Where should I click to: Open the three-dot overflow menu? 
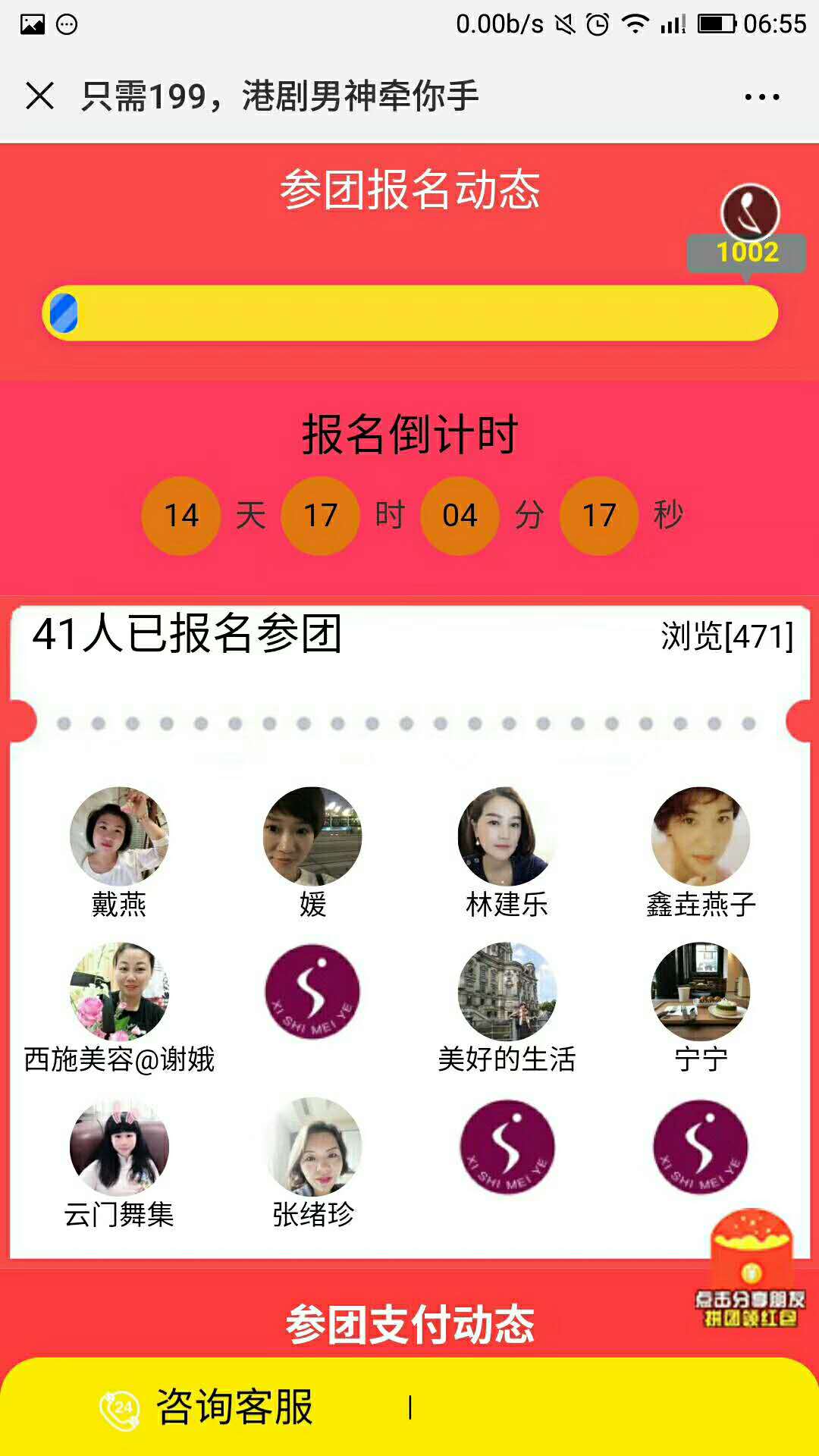[x=761, y=97]
